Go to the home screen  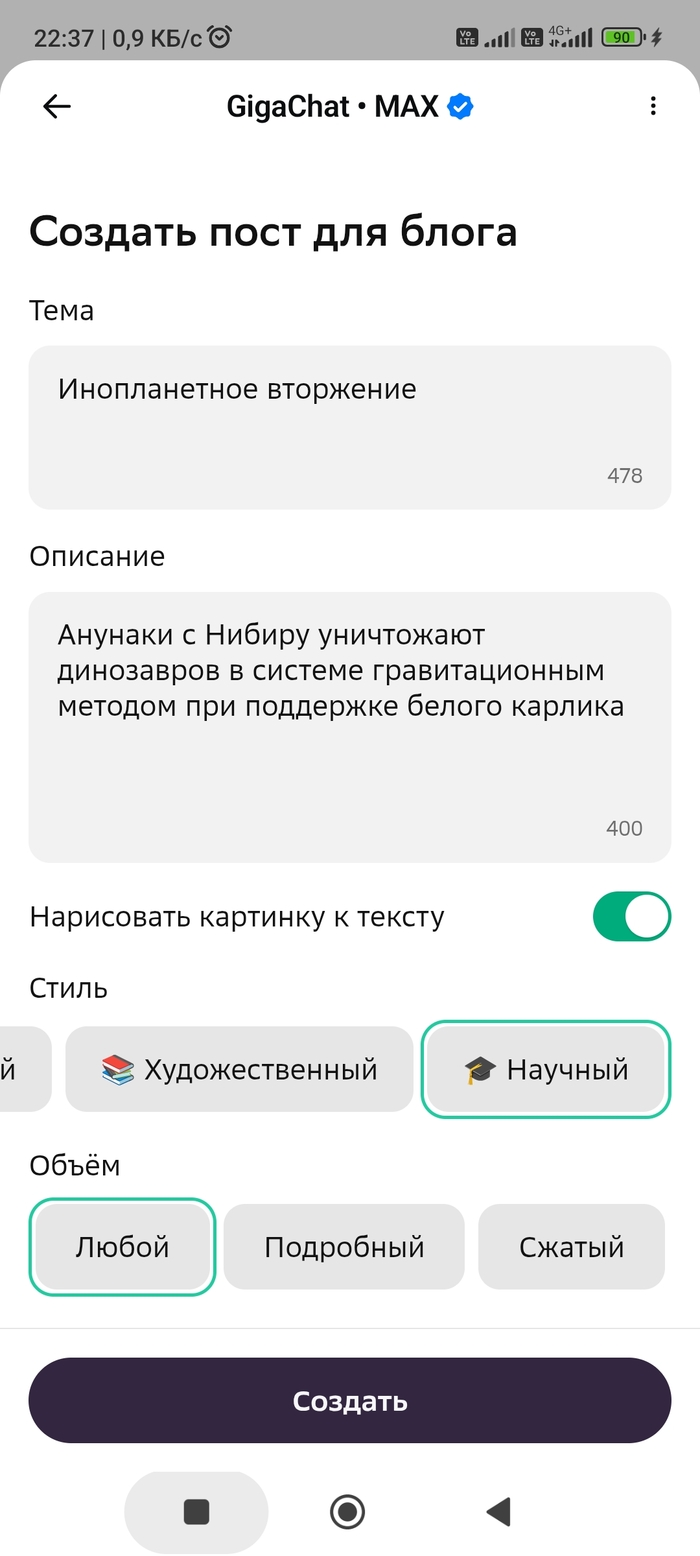click(347, 1511)
